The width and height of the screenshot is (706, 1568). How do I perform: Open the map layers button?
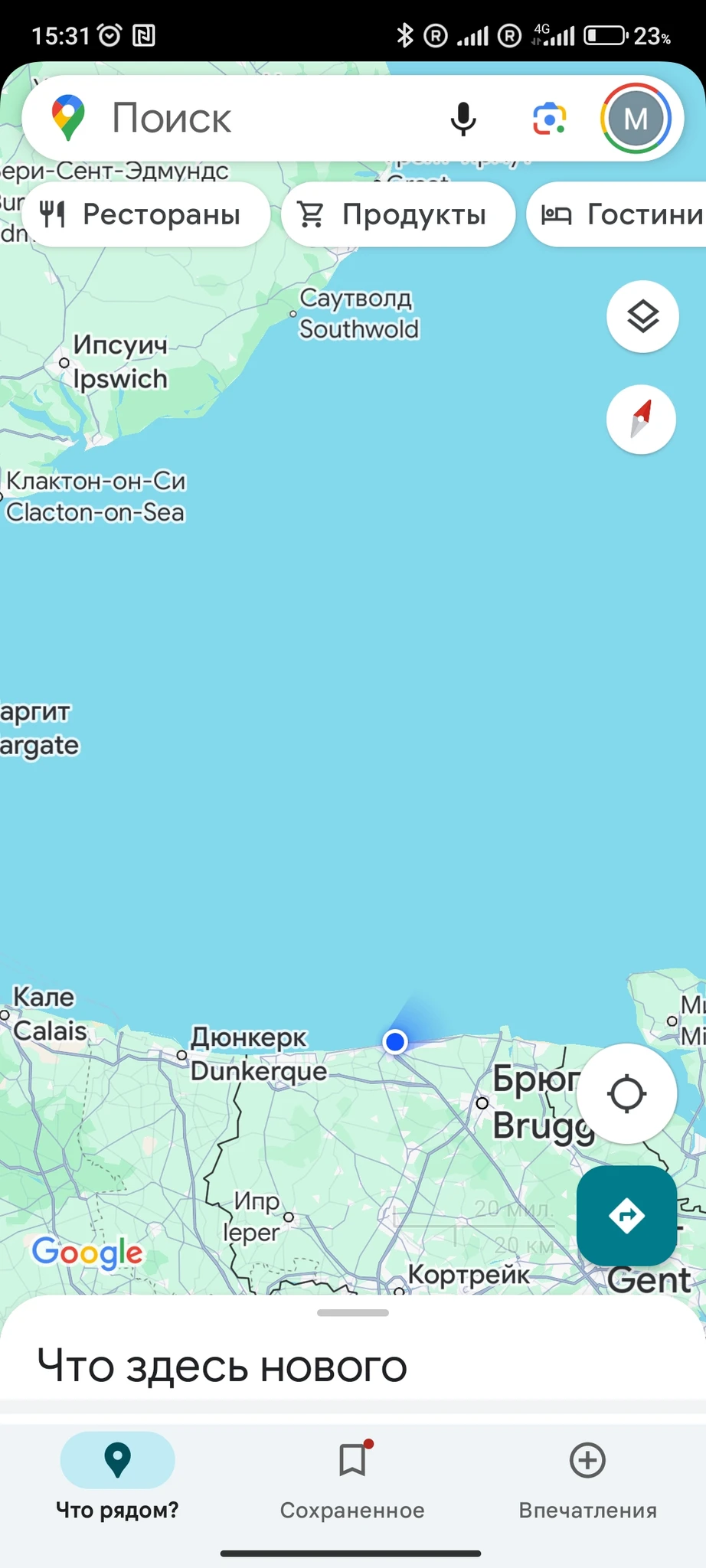click(642, 316)
